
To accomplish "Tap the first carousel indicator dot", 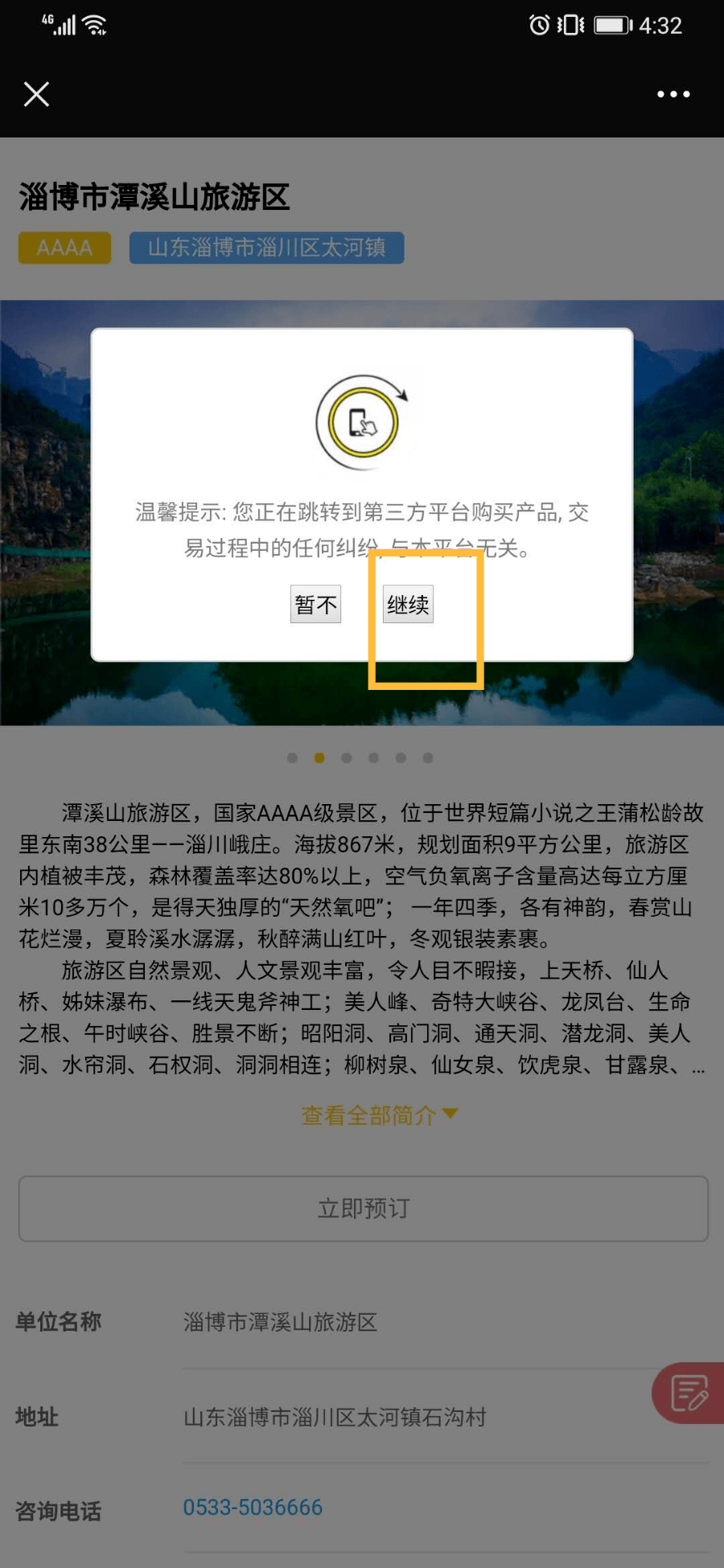I will tap(292, 757).
